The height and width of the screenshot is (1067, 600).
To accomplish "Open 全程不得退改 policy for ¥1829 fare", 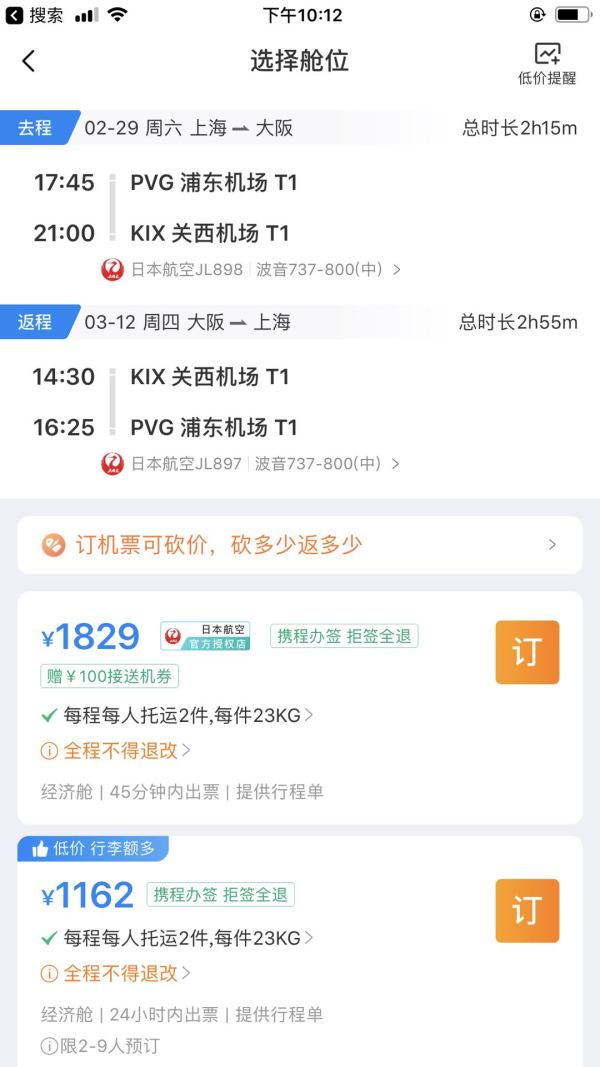I will tap(116, 751).
